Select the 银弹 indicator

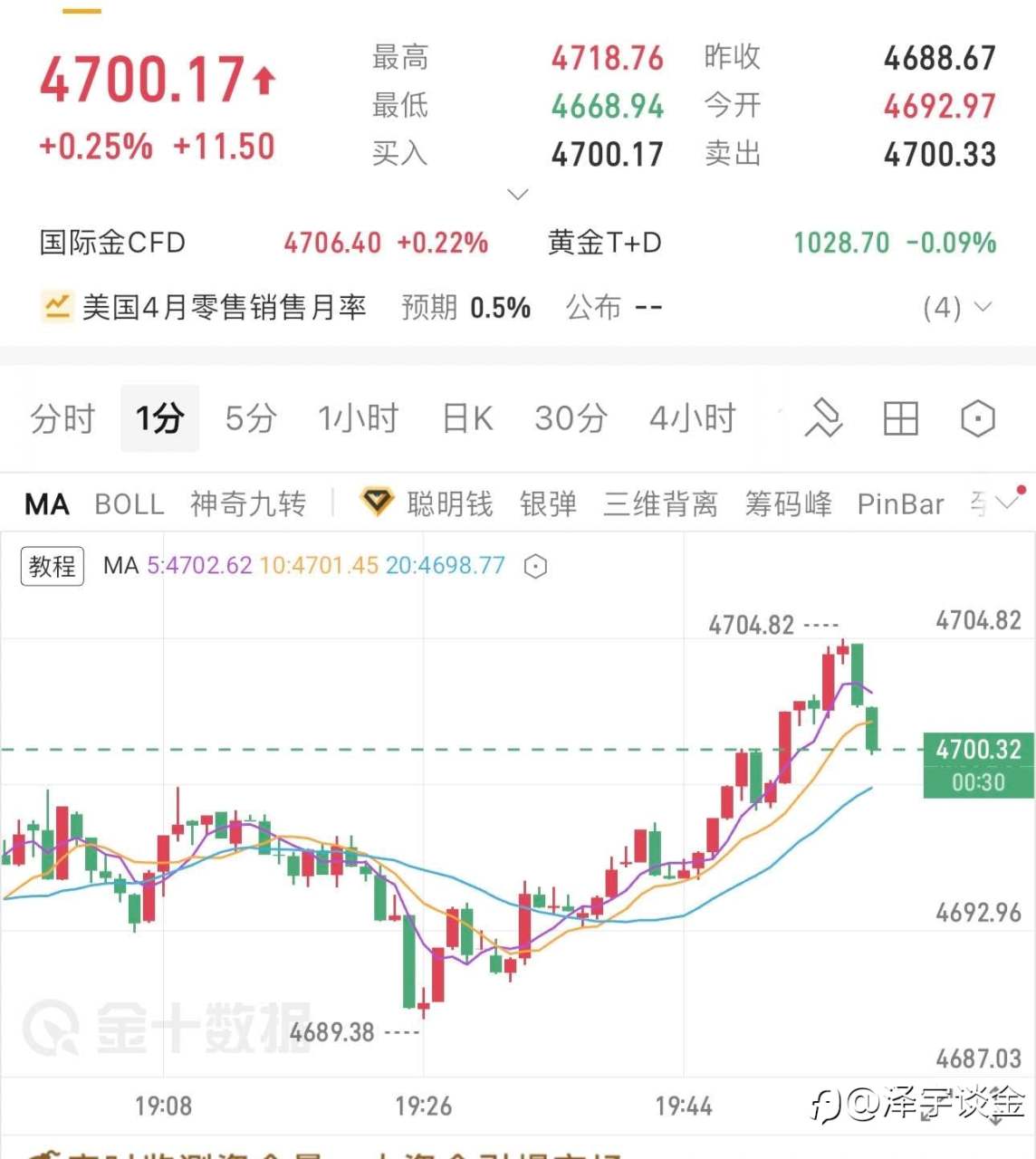pyautogui.click(x=548, y=503)
